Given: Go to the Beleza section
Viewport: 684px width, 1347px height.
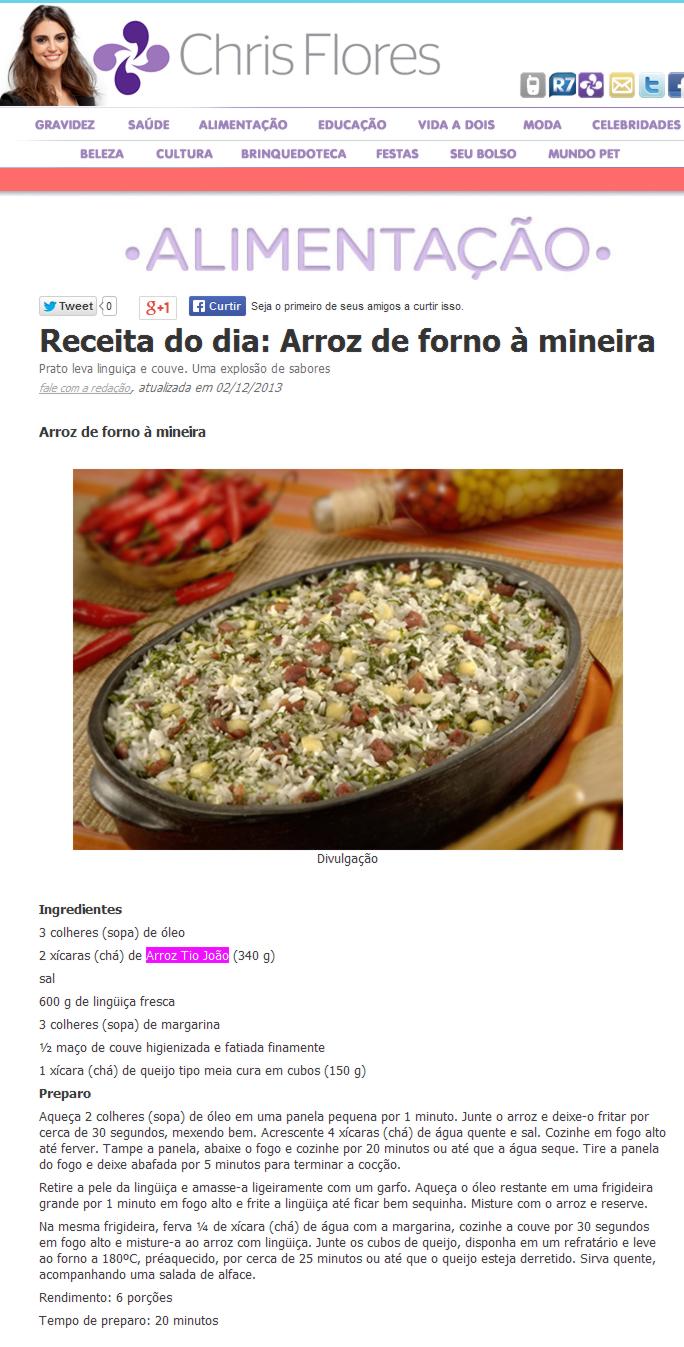Looking at the screenshot, I should point(102,154).
